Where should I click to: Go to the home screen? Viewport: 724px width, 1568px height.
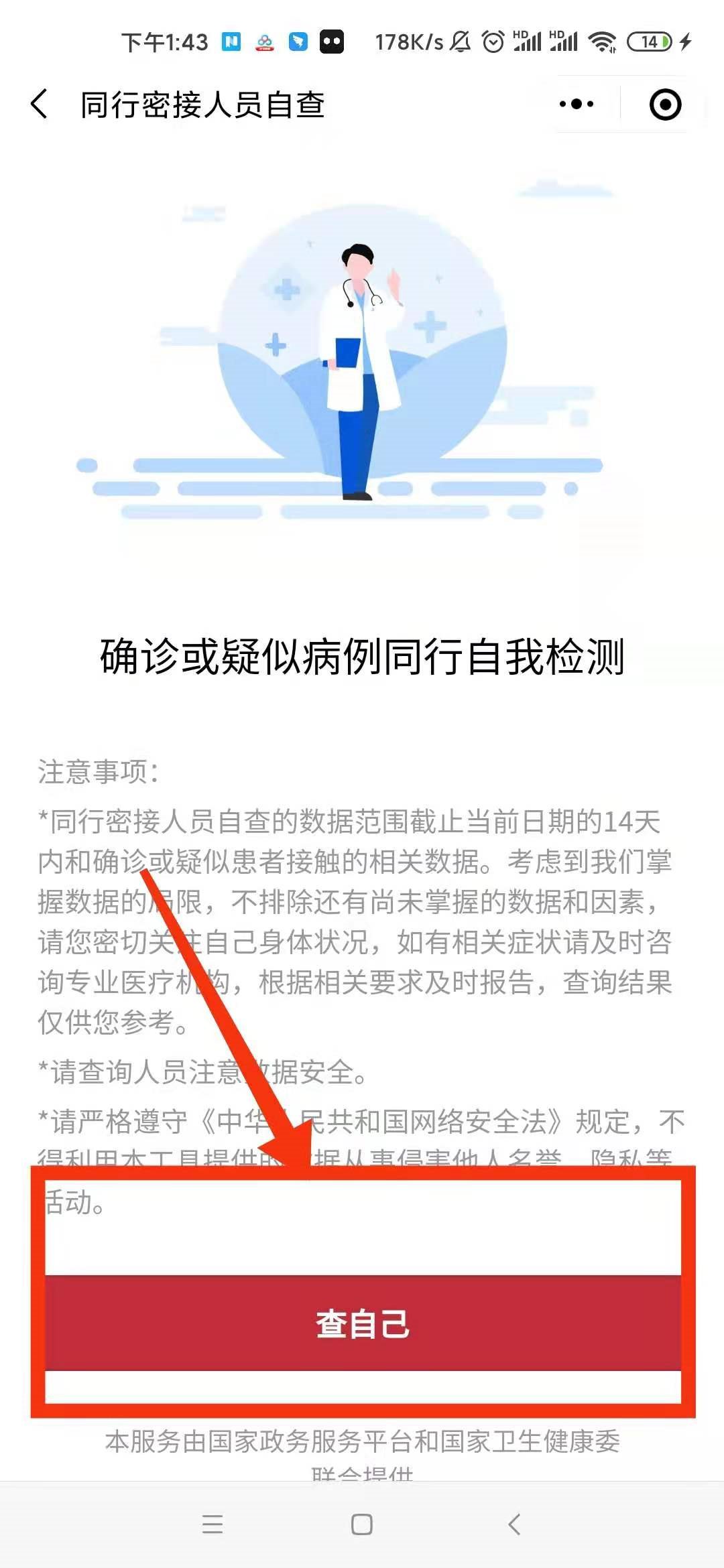[x=362, y=1524]
